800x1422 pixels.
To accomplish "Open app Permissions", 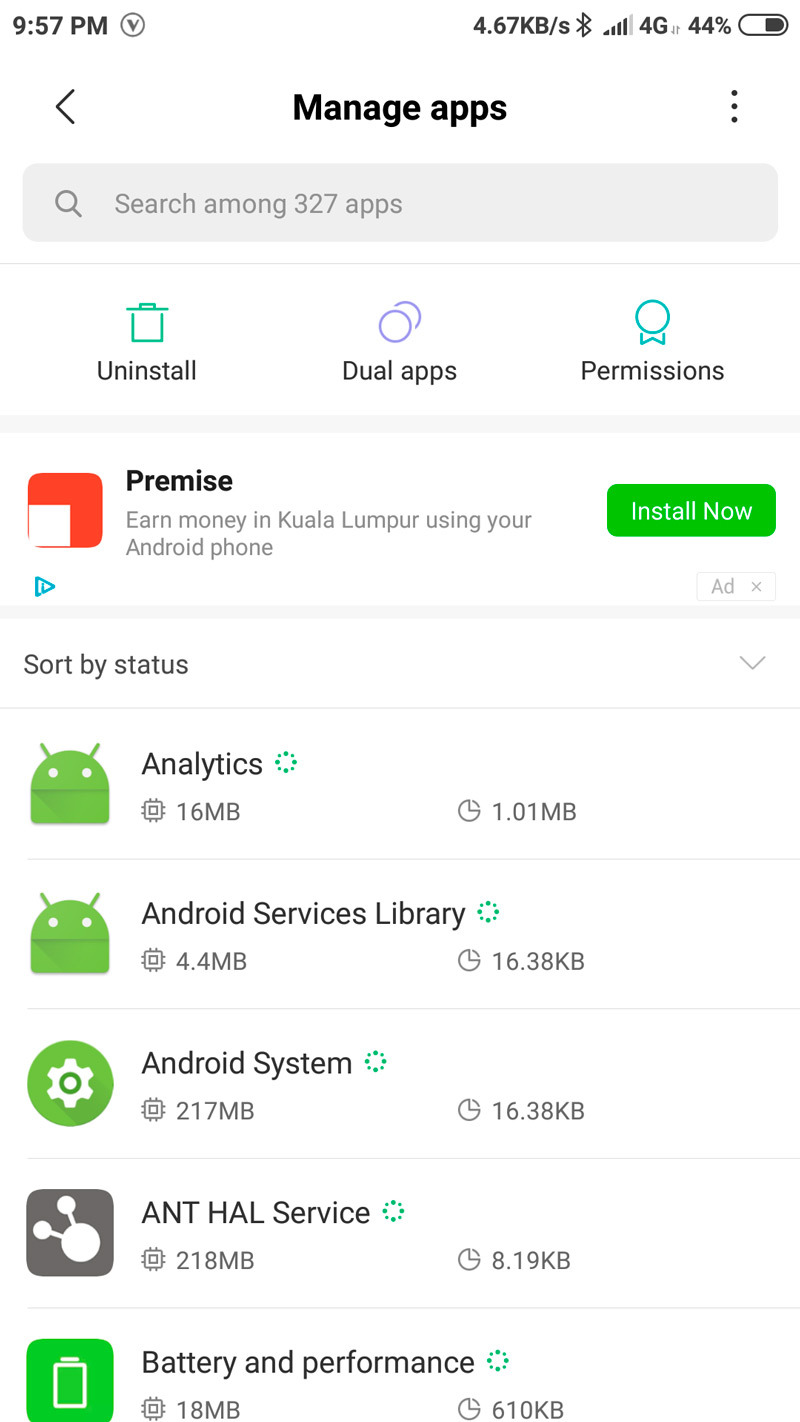I will (x=652, y=344).
